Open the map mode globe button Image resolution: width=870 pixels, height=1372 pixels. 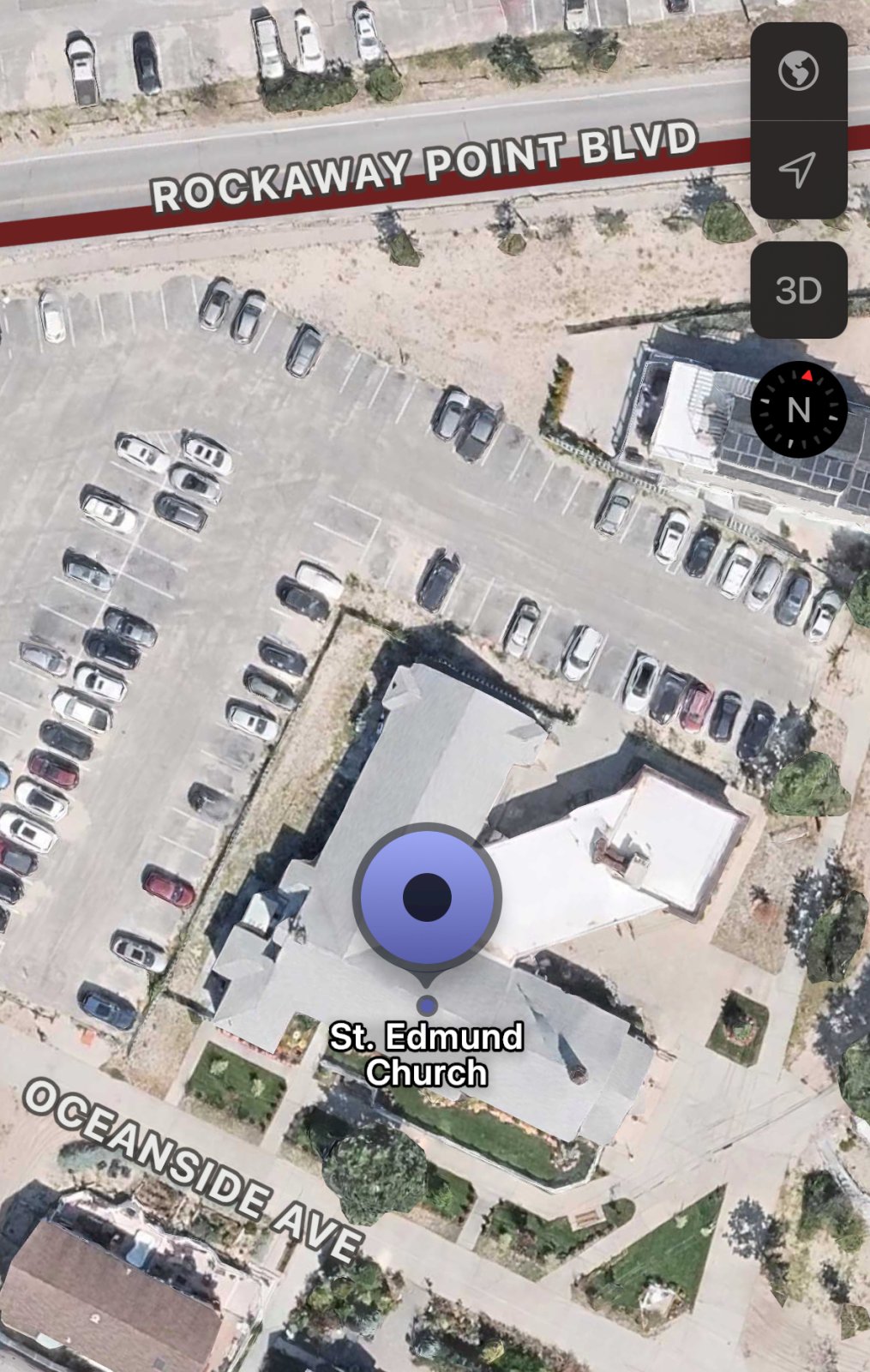point(798,71)
